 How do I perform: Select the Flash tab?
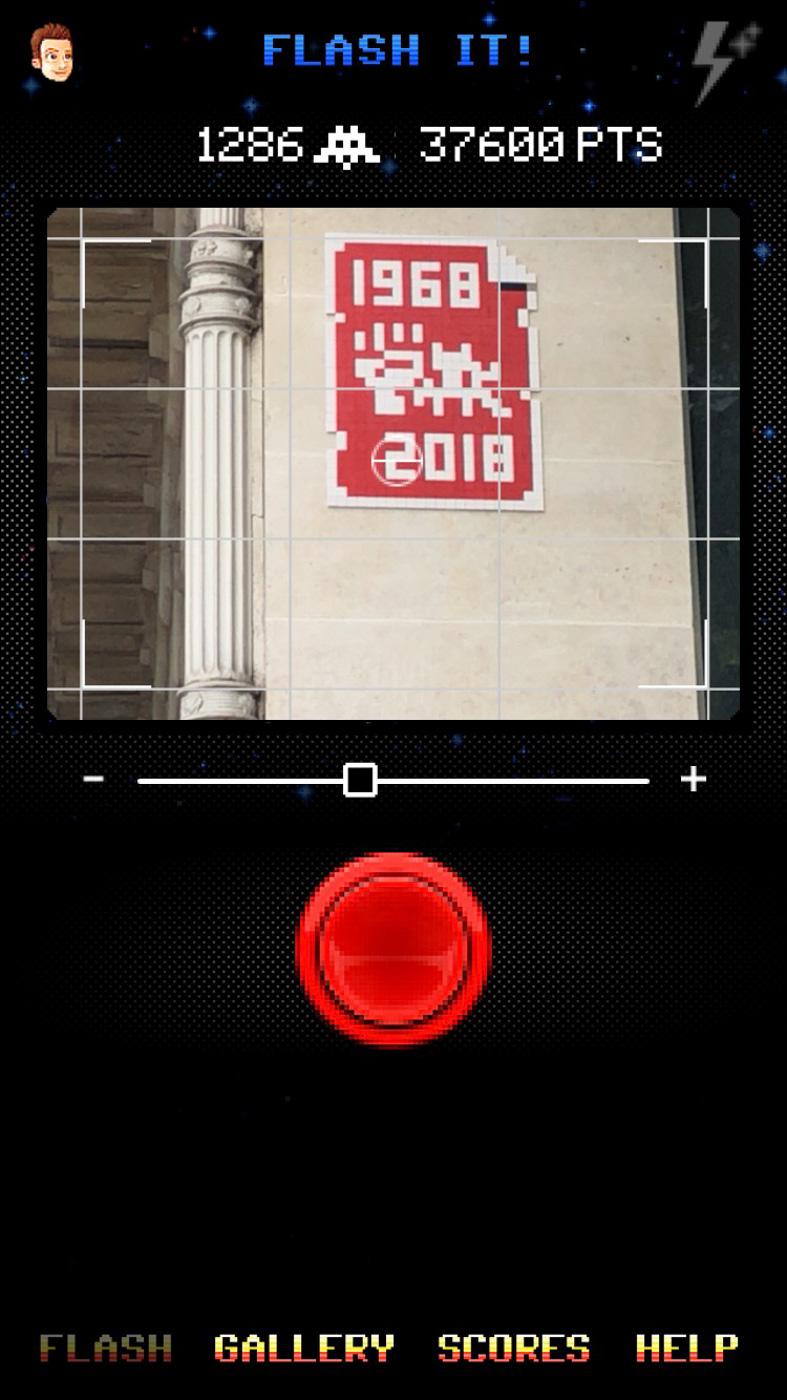[x=105, y=1348]
